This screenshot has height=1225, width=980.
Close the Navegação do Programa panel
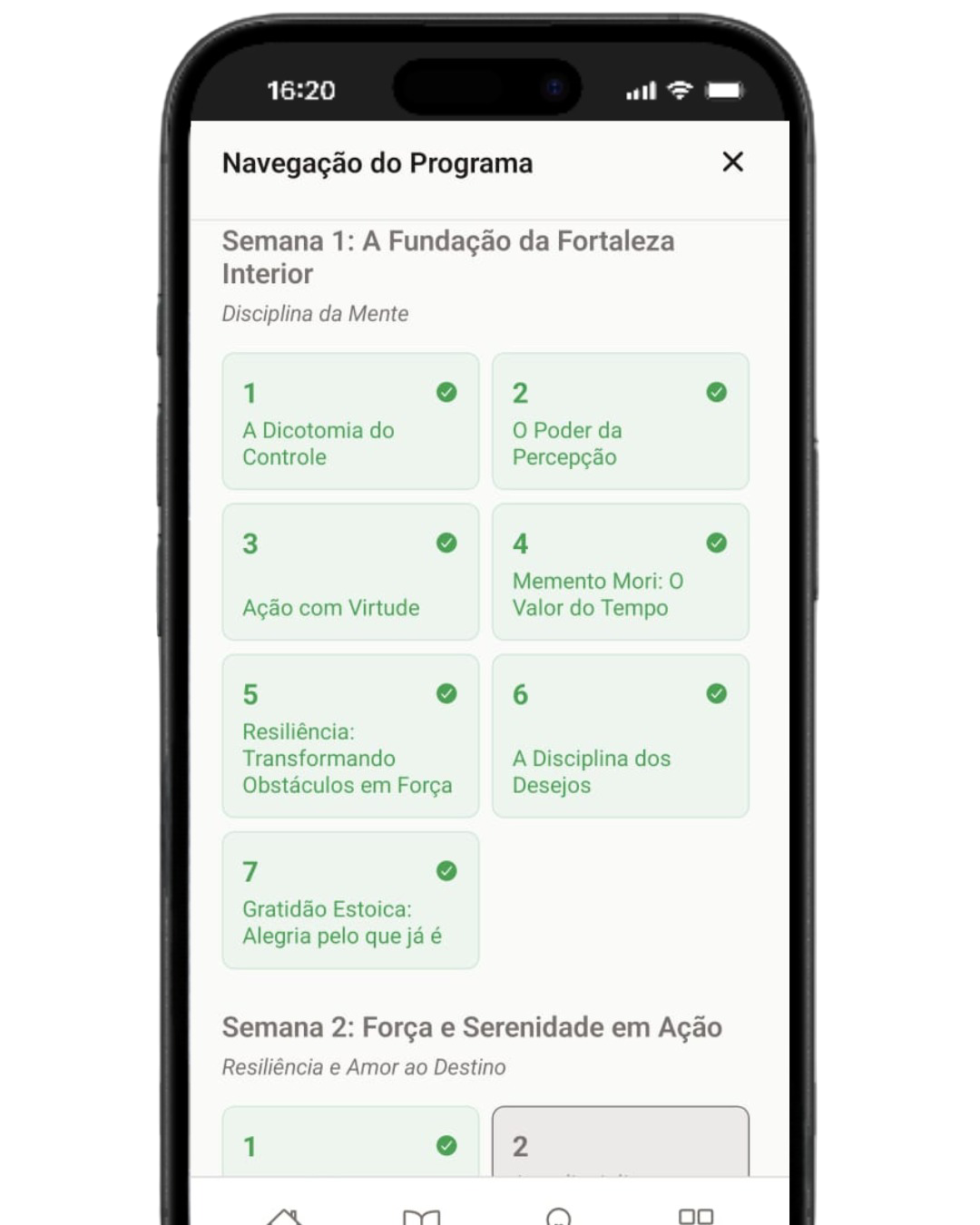click(732, 162)
